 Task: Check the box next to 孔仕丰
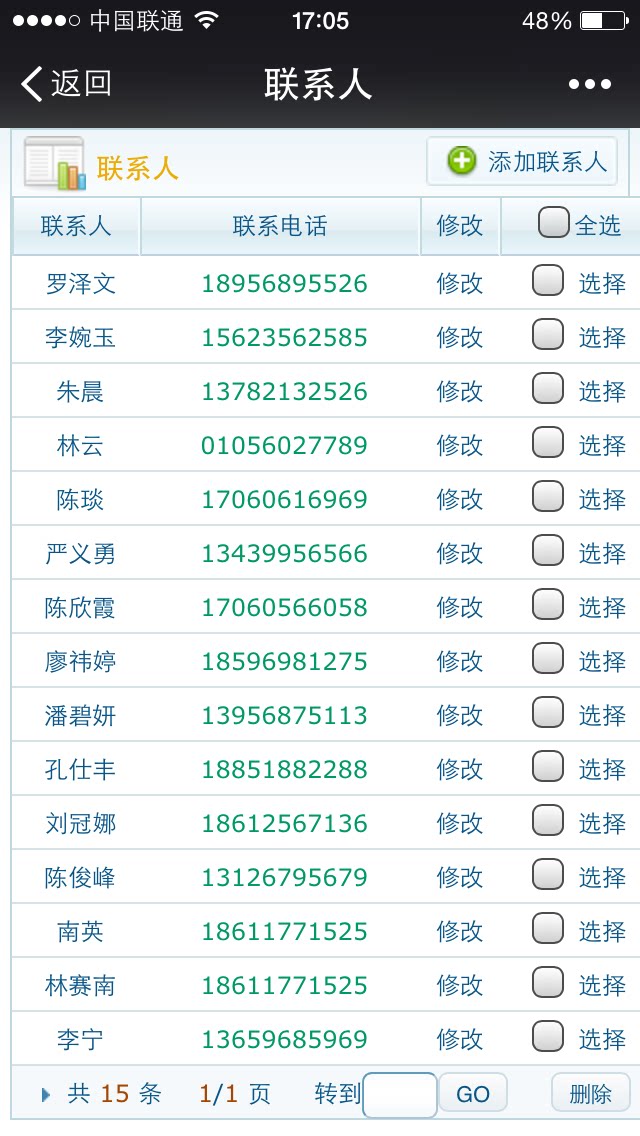548,766
